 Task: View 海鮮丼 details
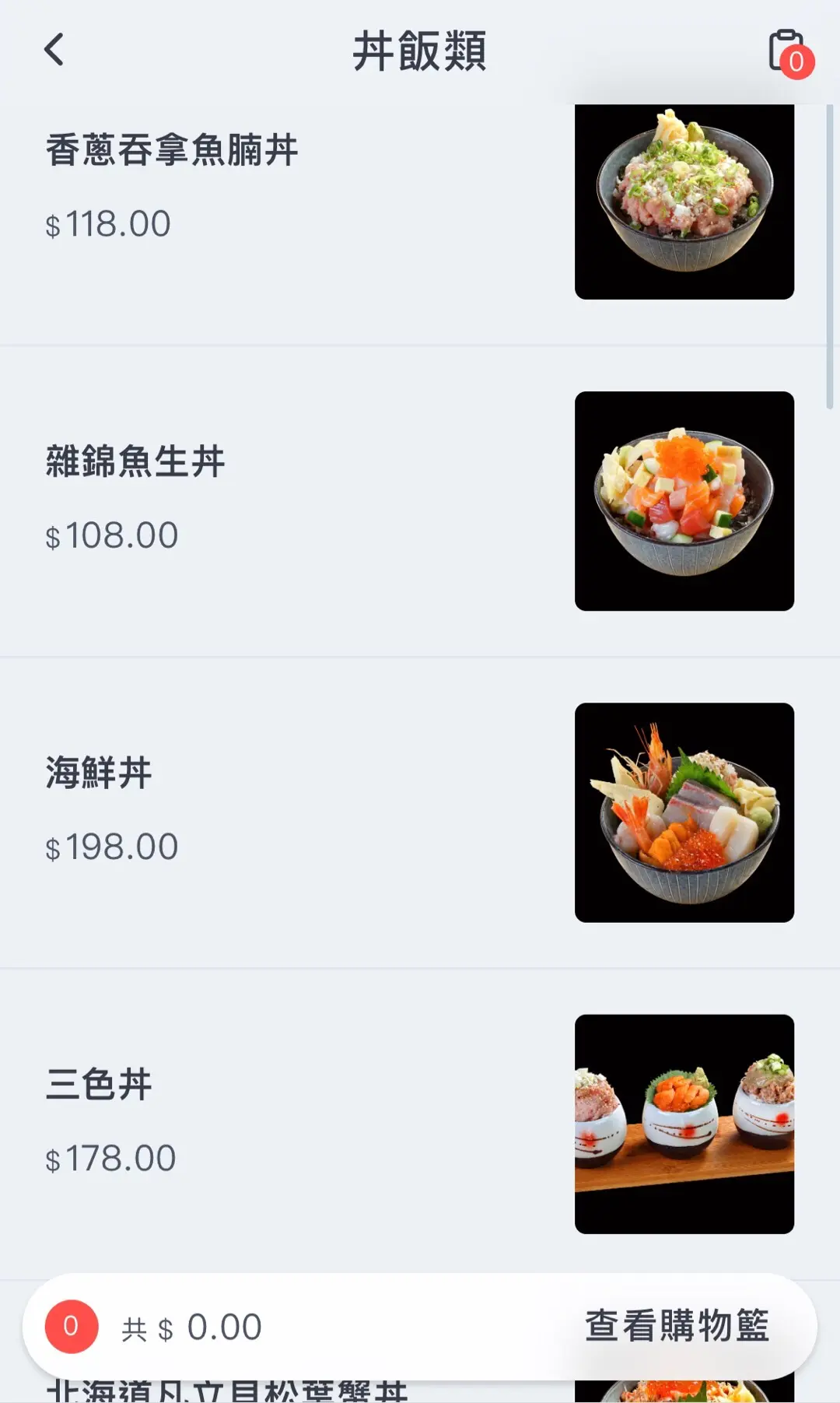[x=99, y=773]
